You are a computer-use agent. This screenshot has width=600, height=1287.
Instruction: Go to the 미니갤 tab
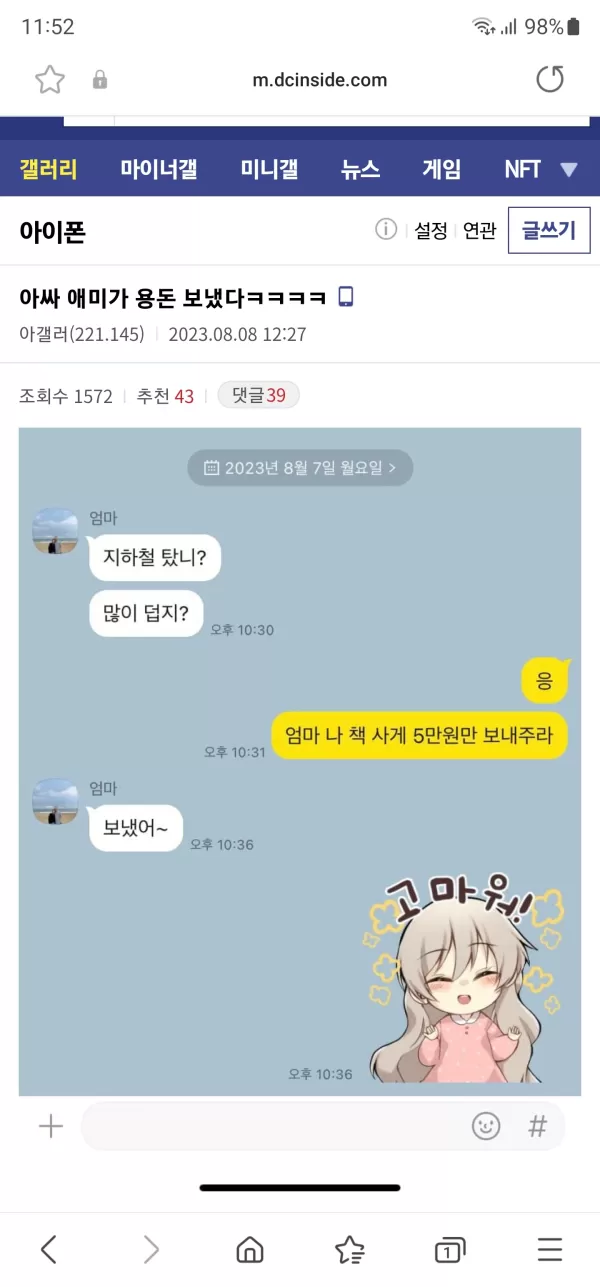coord(269,169)
